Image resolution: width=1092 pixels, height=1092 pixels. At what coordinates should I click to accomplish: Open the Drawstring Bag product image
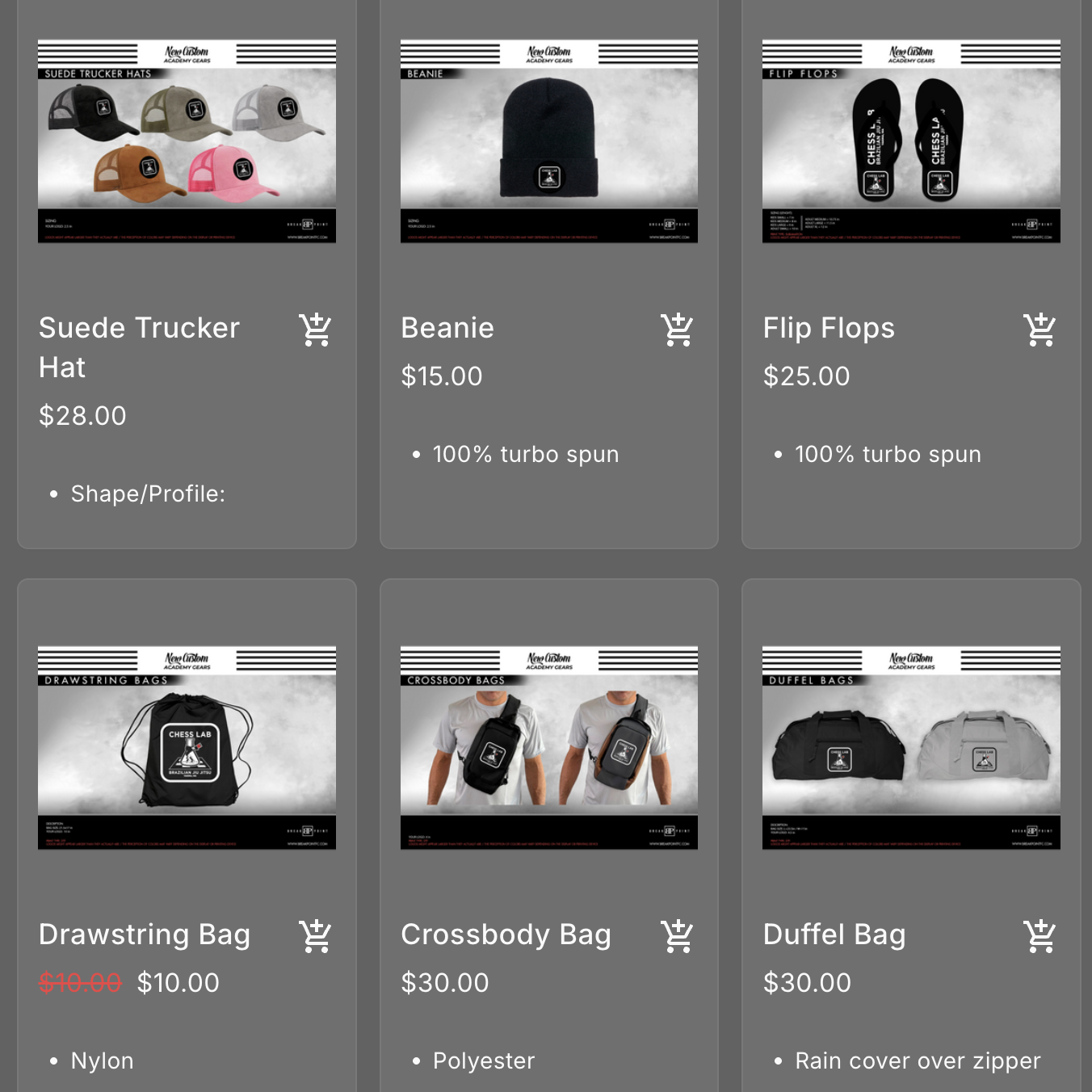(x=187, y=748)
